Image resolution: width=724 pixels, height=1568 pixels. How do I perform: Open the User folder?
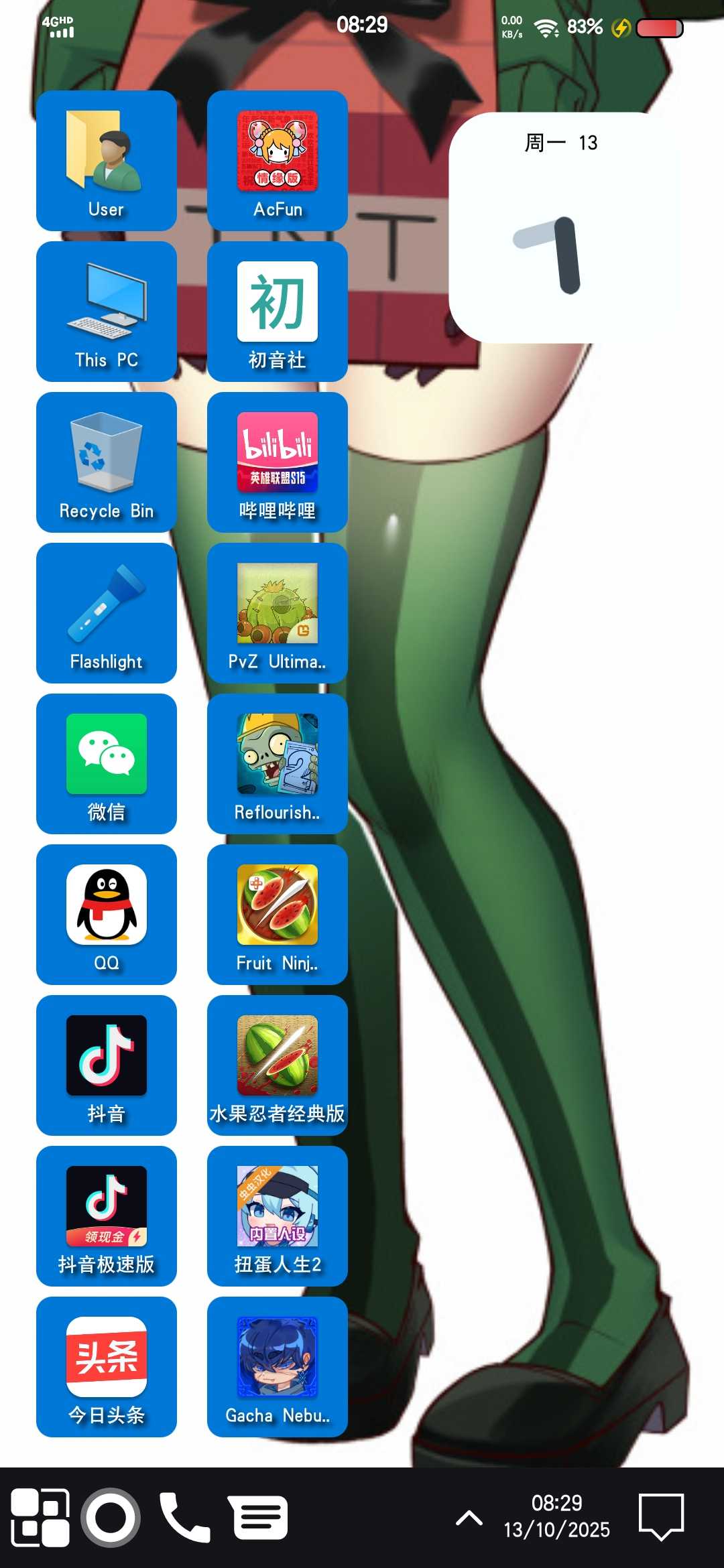[x=106, y=161]
